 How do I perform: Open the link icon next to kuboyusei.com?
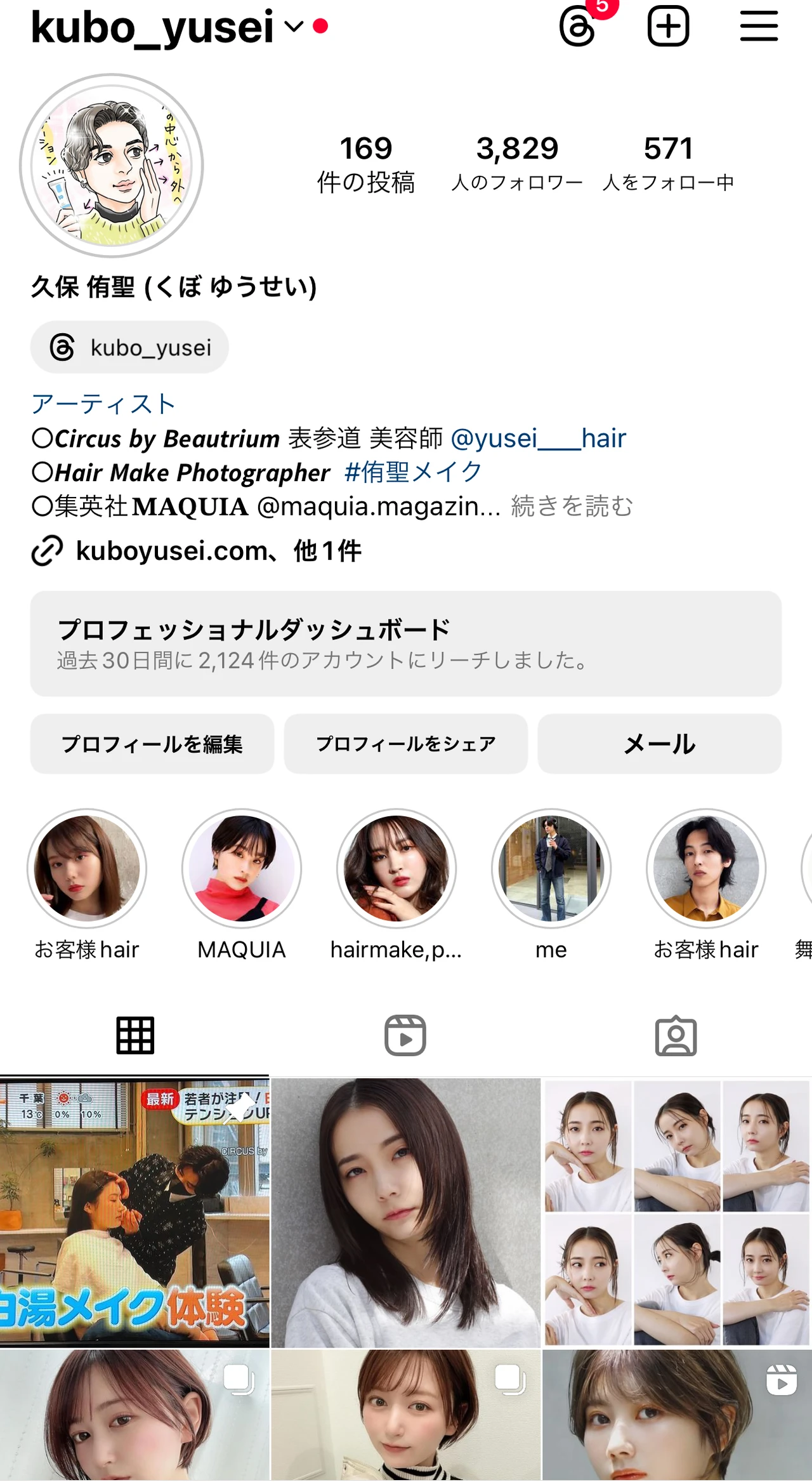coord(48,552)
